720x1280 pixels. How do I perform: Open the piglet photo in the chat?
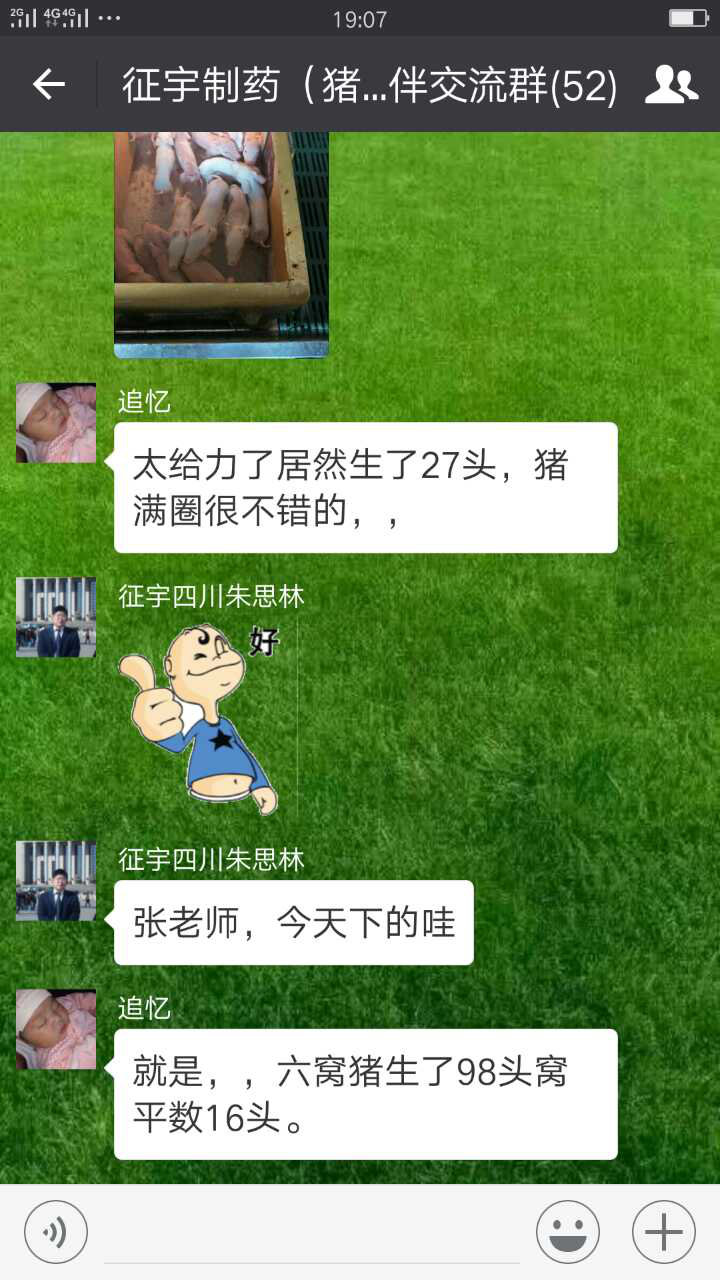(221, 244)
